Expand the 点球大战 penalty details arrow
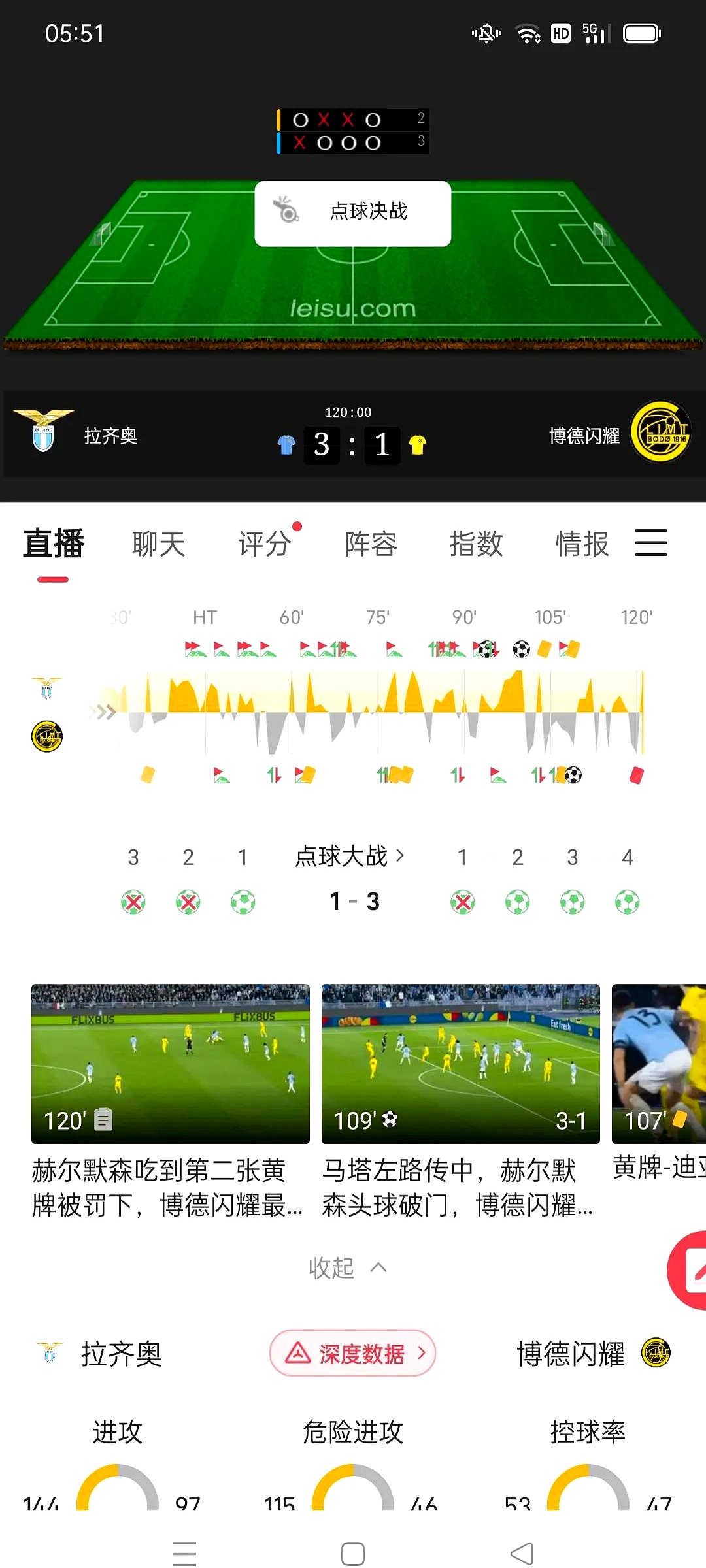This screenshot has width=706, height=1568. pyautogui.click(x=401, y=856)
